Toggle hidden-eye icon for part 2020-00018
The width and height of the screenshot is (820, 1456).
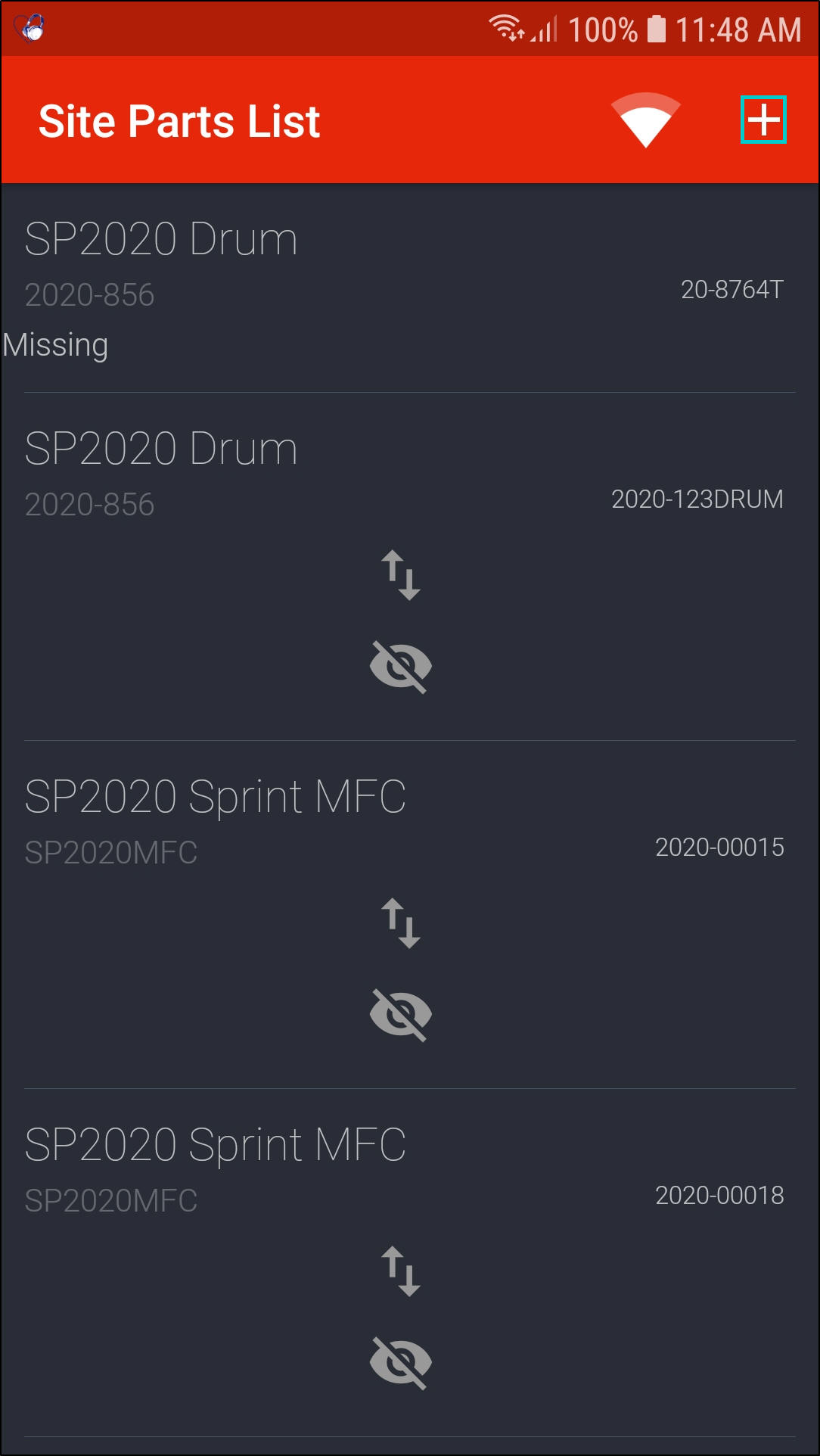point(400,1362)
